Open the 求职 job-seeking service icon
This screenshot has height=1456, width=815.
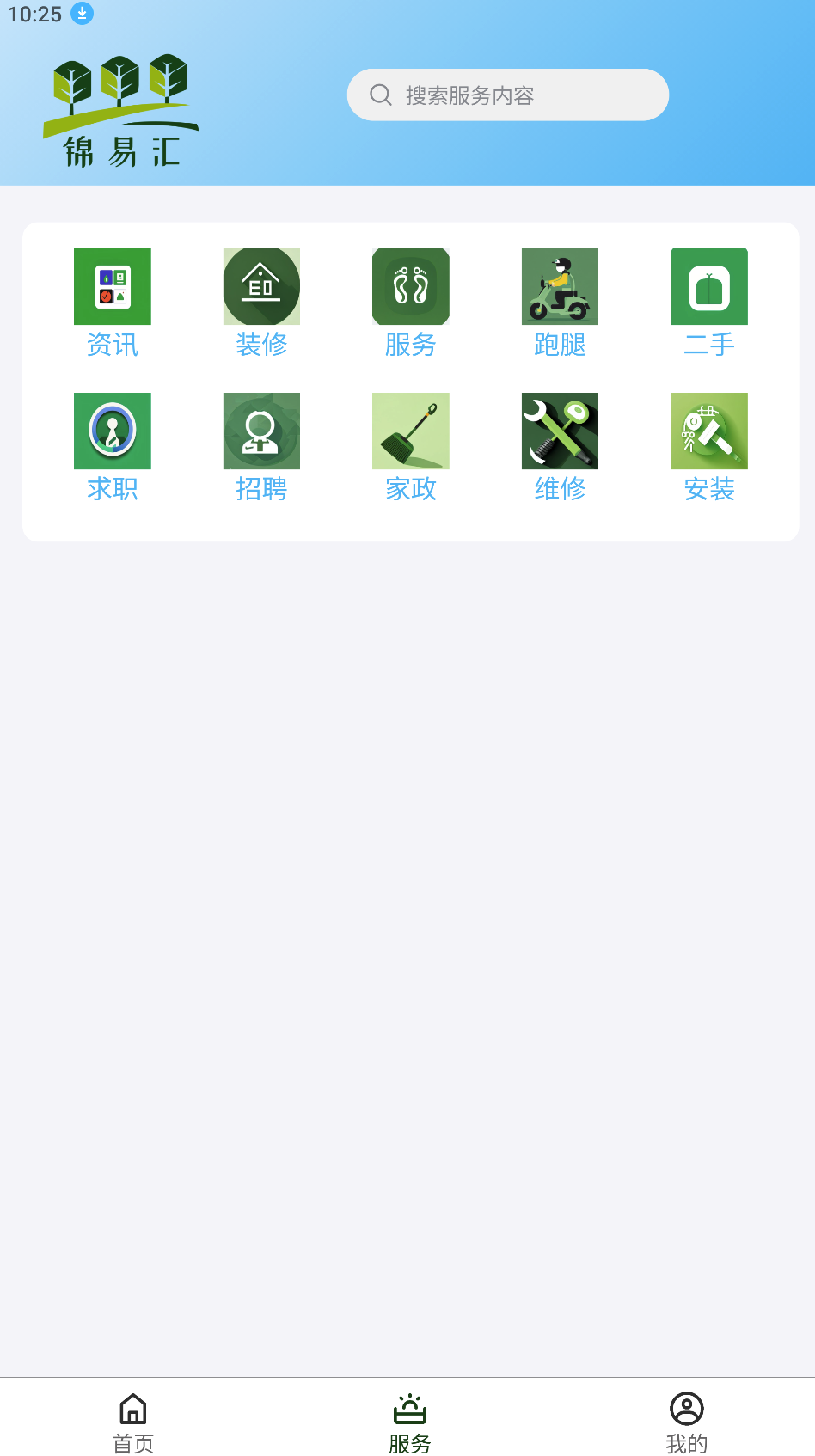(x=112, y=431)
